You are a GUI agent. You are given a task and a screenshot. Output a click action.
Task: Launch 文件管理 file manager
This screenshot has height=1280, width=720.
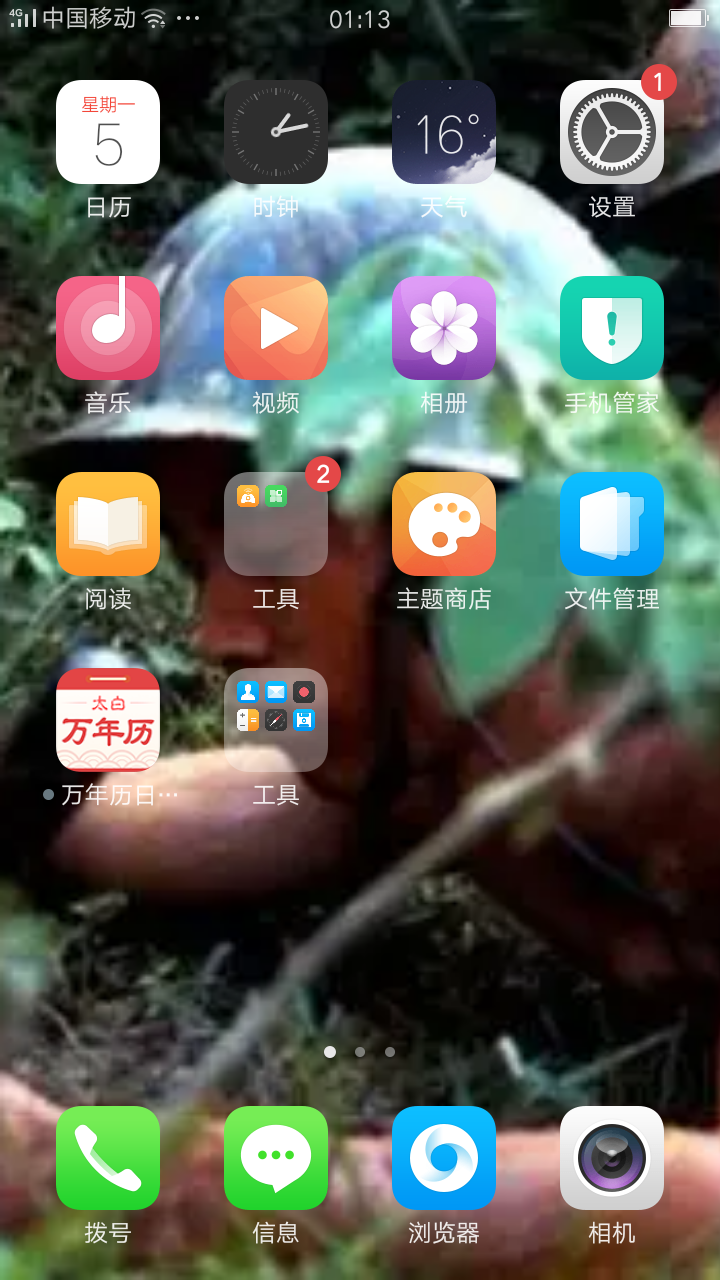pos(612,524)
